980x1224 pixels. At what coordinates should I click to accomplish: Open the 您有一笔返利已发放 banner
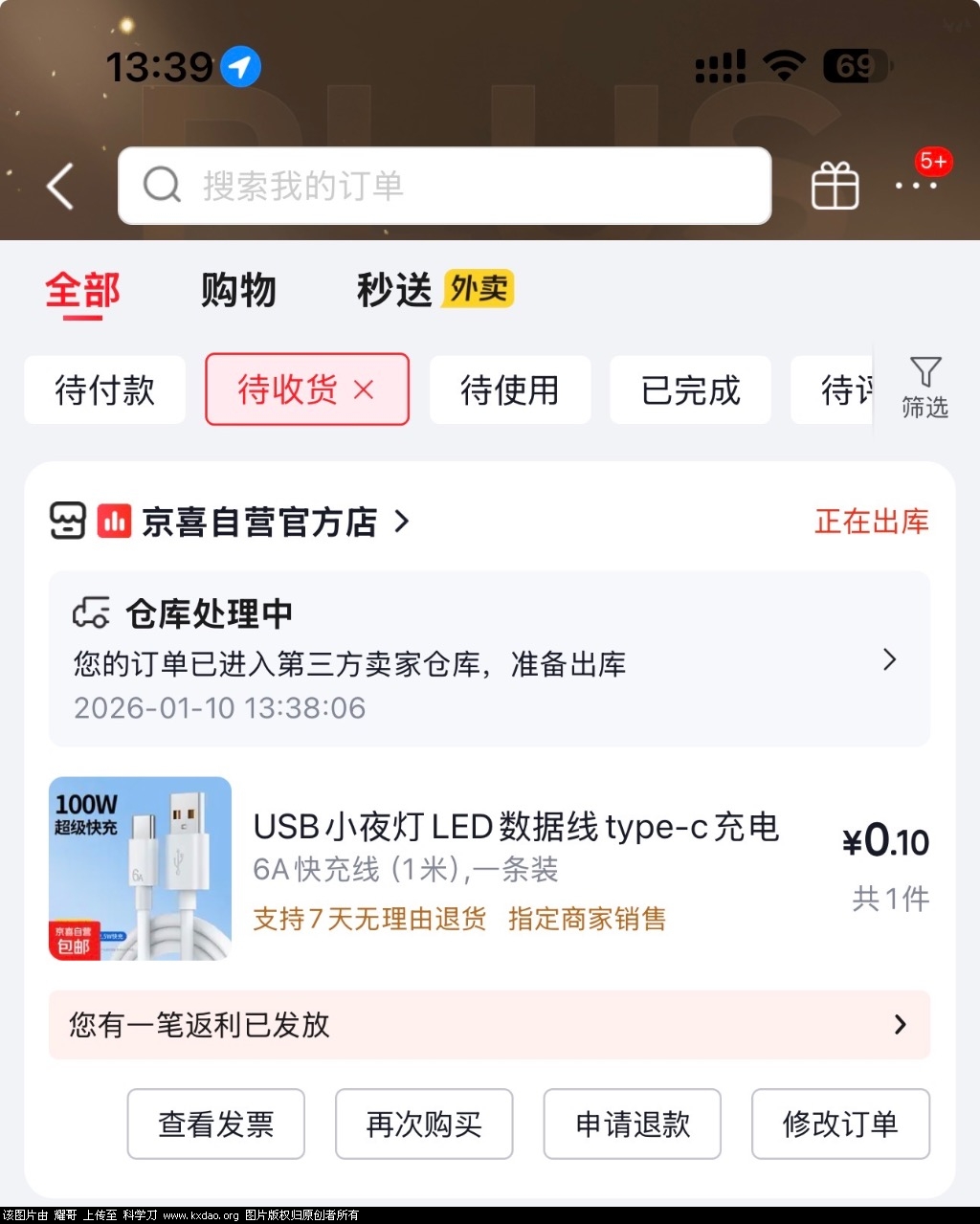click(x=489, y=1024)
